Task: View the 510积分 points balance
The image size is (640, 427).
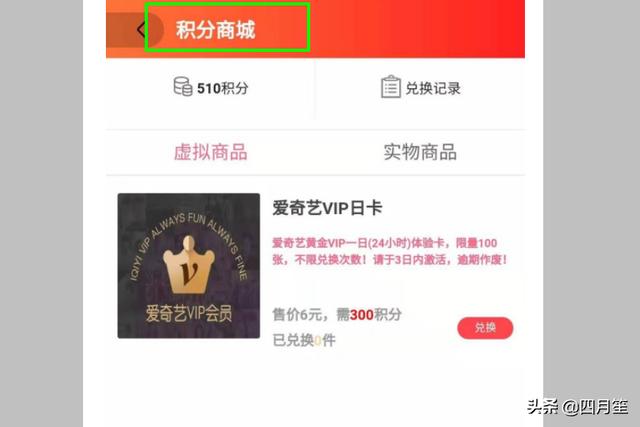Action: pos(210,88)
